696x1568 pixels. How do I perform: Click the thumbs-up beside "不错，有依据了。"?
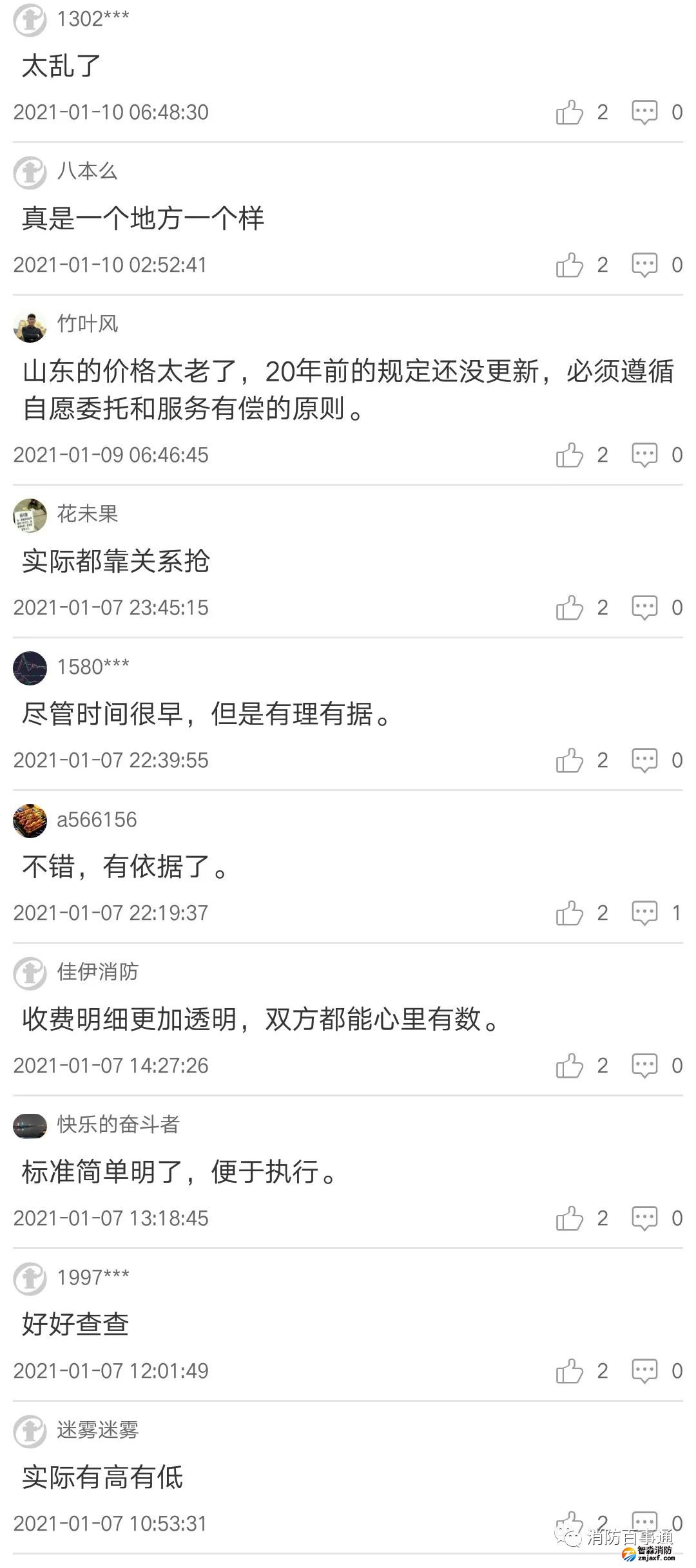570,912
